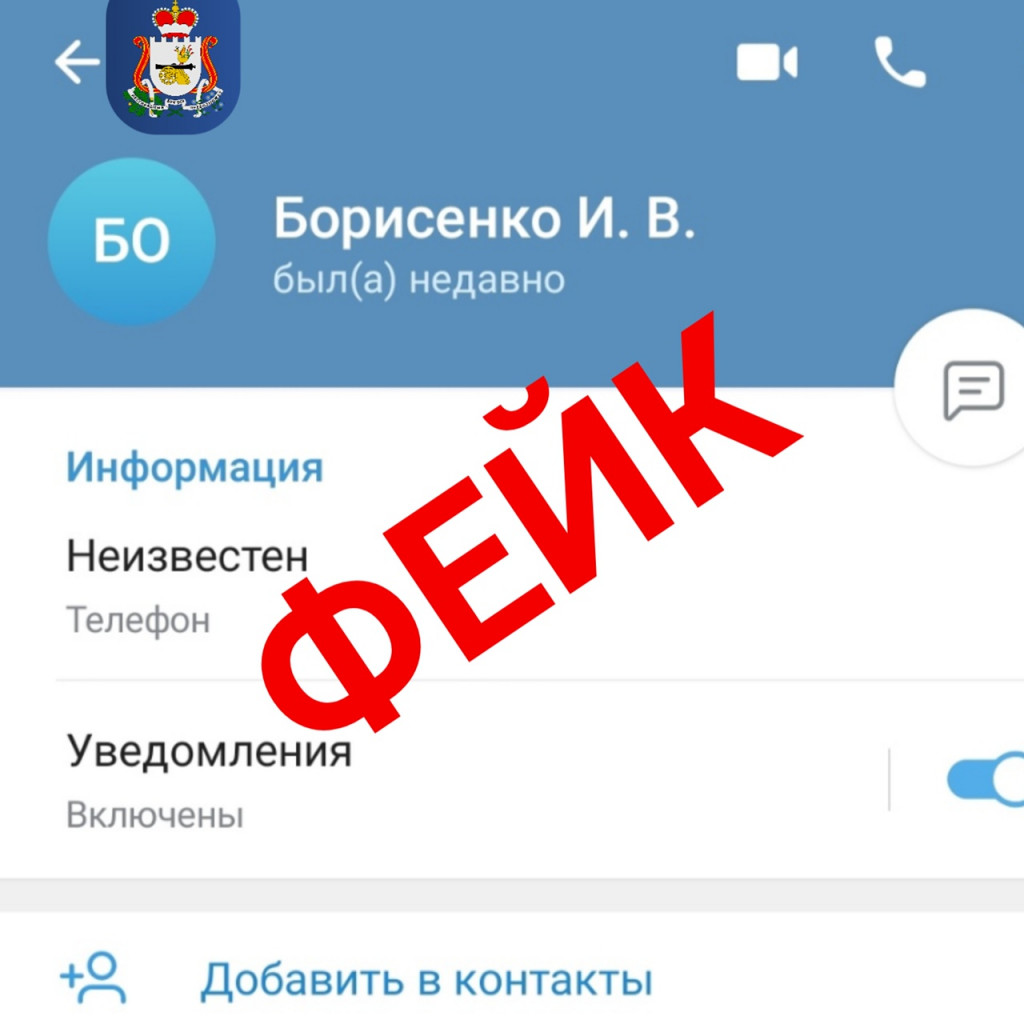The height and width of the screenshot is (1024, 1024).
Task: Go back using the arrow
Action: [x=76, y=63]
